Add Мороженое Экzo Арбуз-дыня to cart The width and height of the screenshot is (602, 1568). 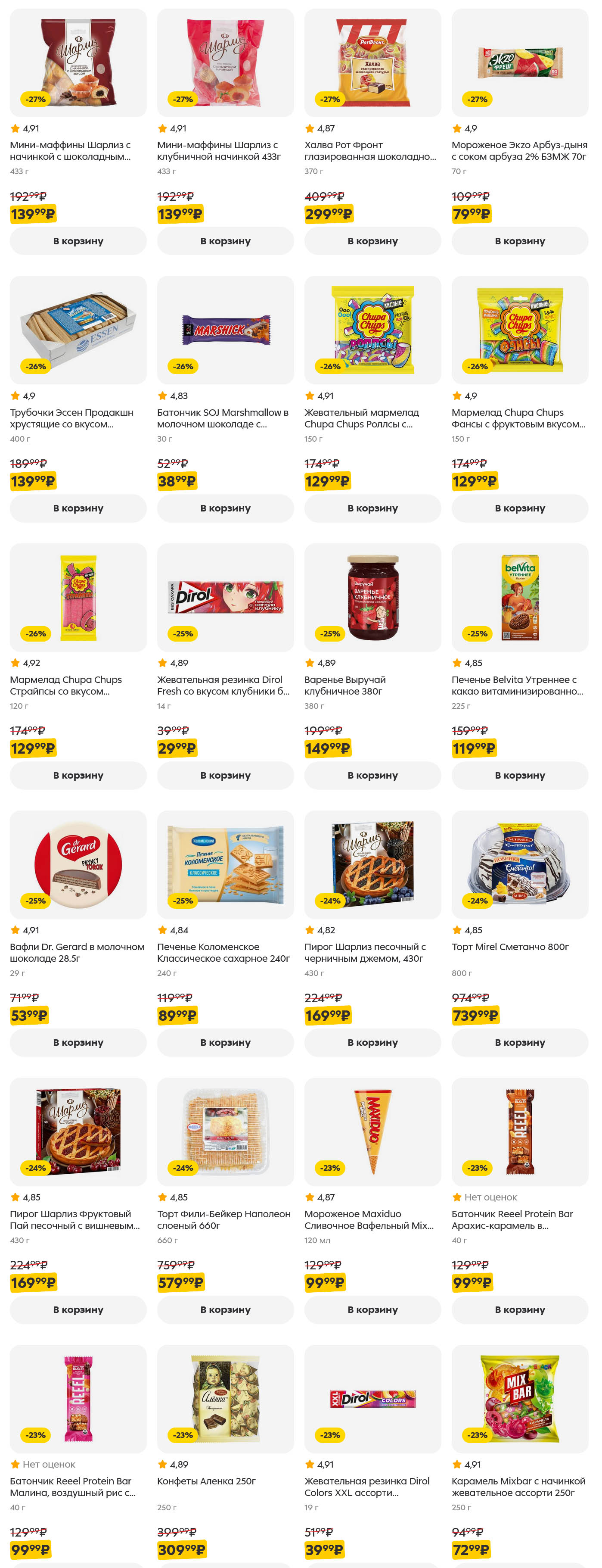(519, 241)
